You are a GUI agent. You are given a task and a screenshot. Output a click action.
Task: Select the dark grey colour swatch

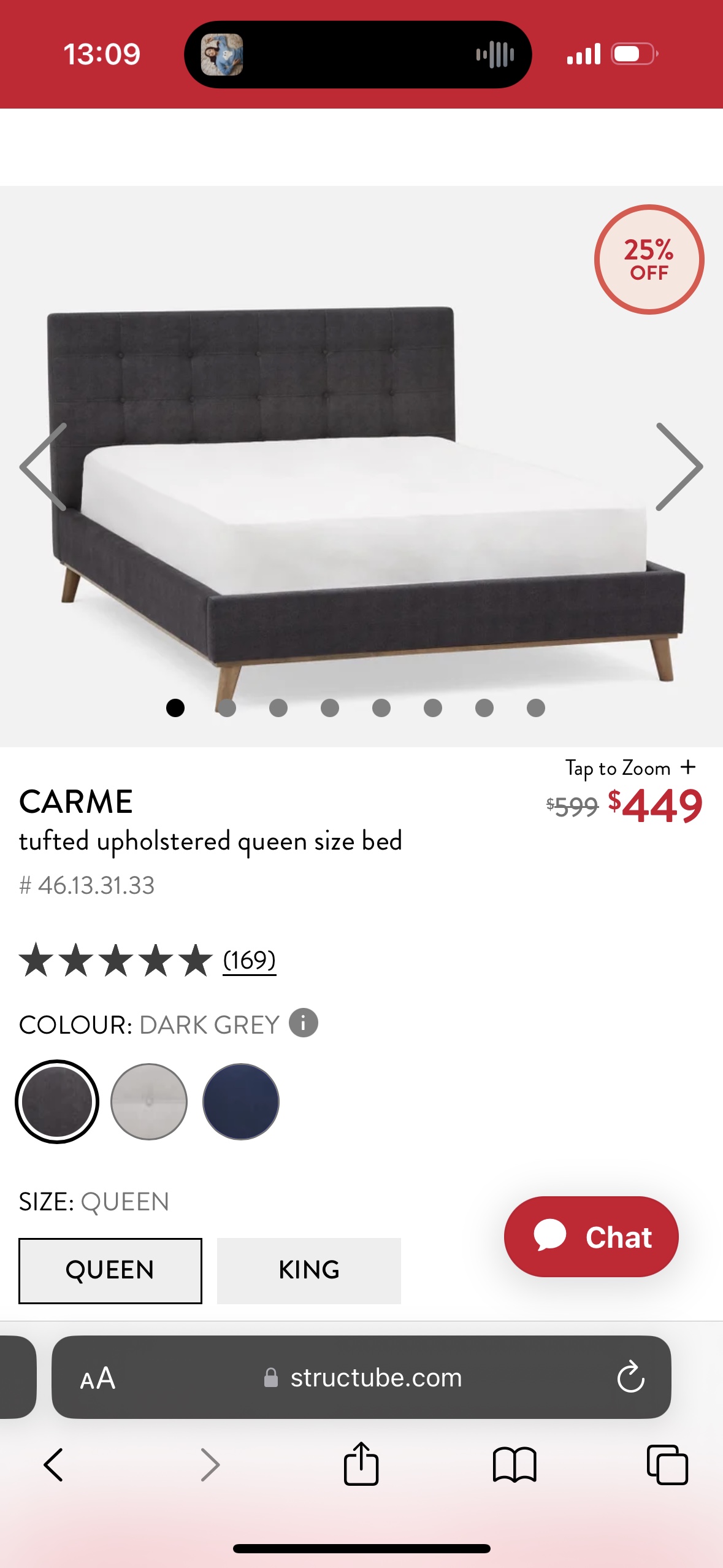pos(57,1102)
